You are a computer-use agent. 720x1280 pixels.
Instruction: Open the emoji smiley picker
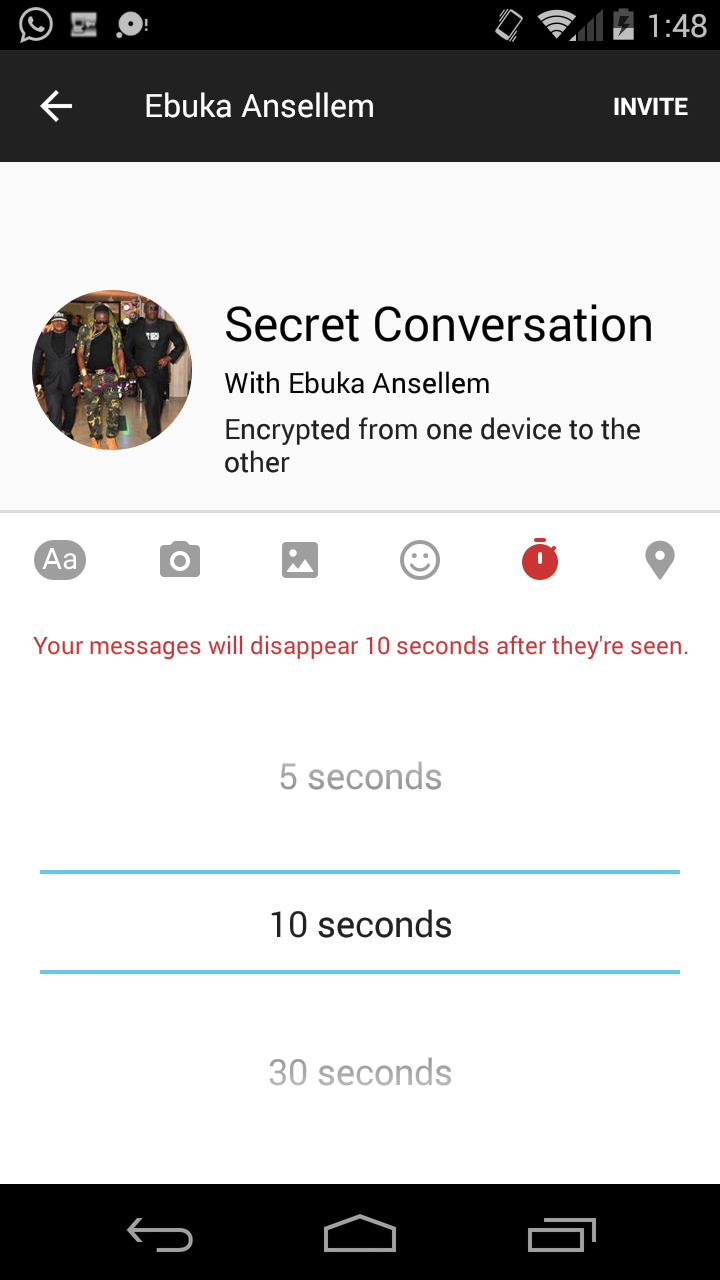tap(420, 560)
